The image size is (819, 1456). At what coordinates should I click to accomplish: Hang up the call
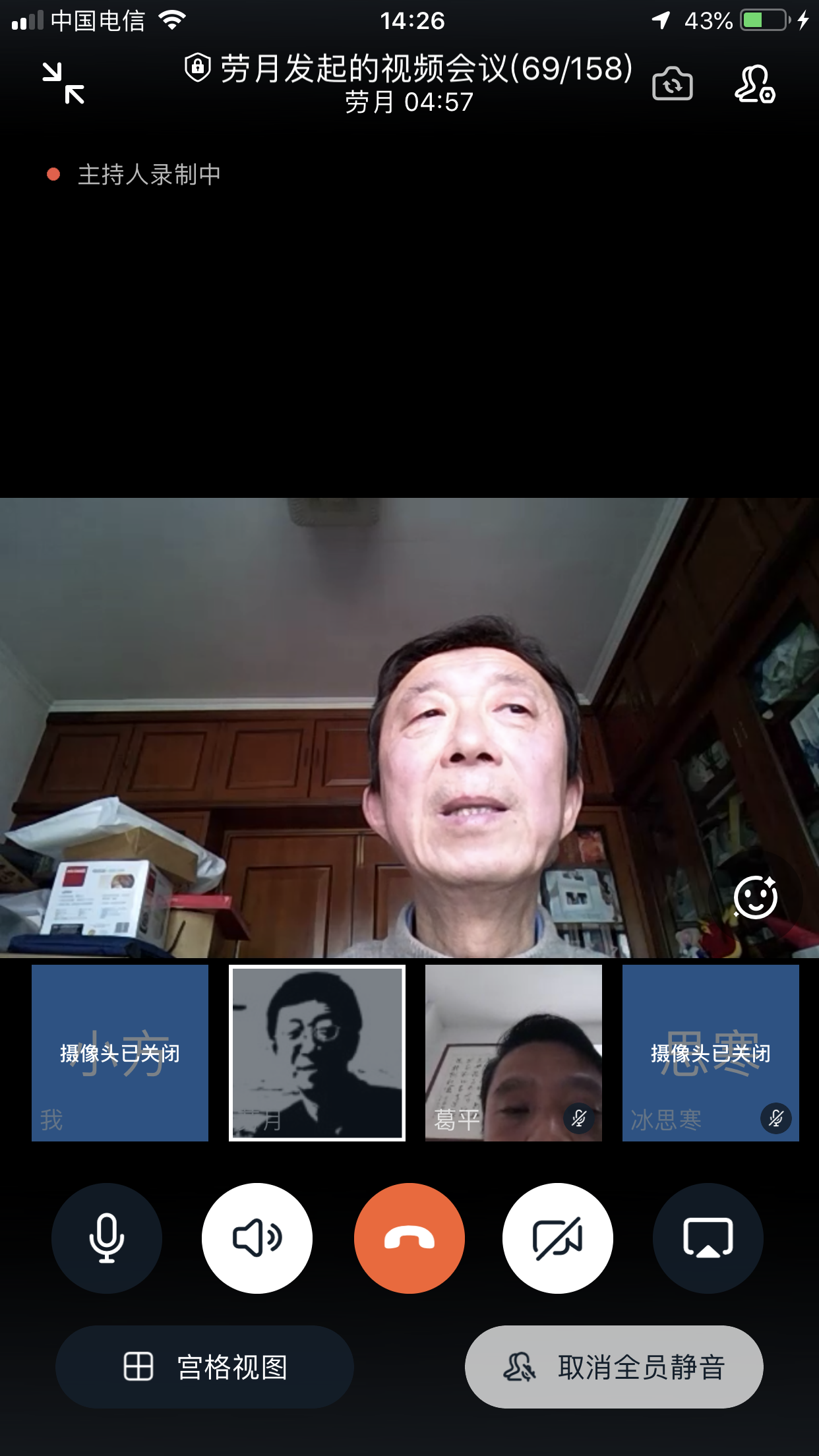pyautogui.click(x=409, y=1238)
